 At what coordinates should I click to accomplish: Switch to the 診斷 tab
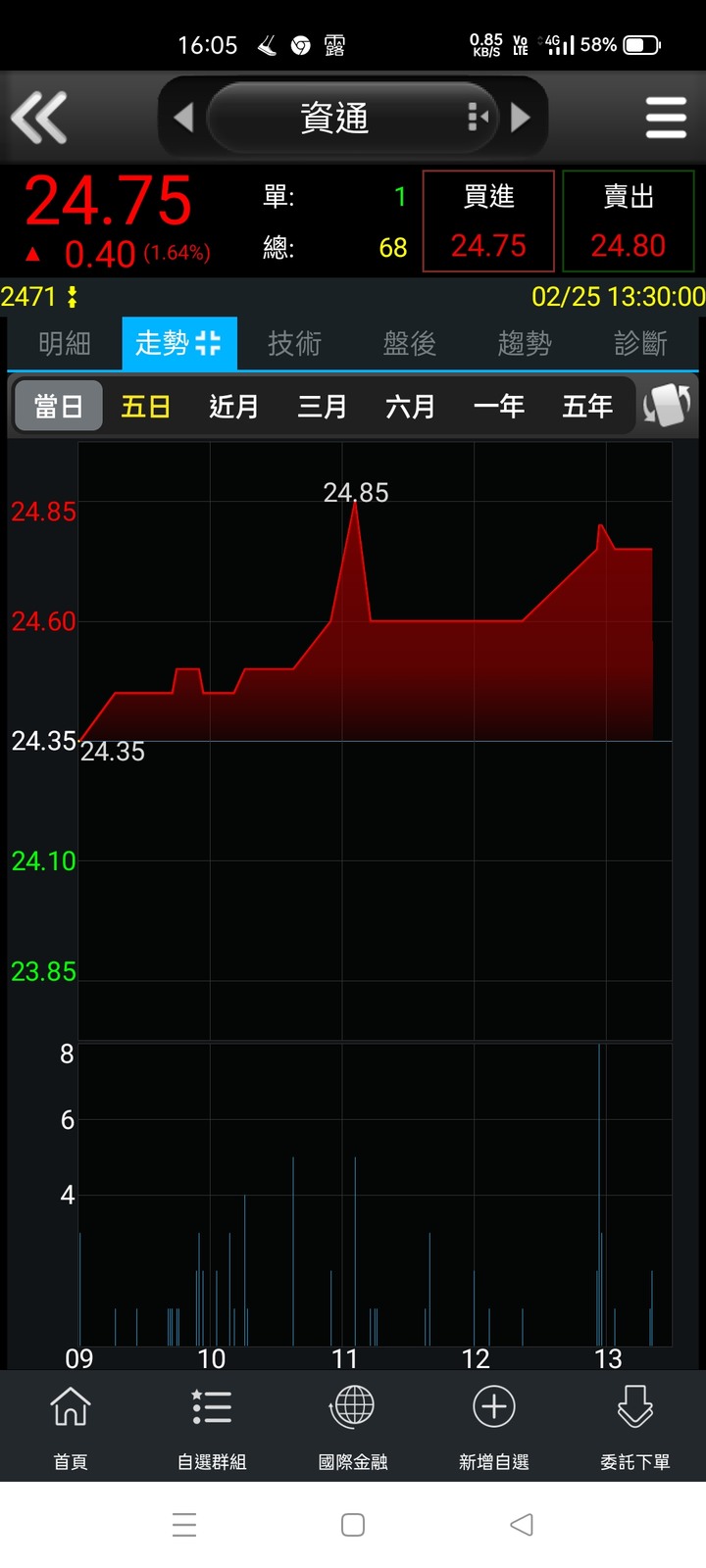pyautogui.click(x=640, y=344)
